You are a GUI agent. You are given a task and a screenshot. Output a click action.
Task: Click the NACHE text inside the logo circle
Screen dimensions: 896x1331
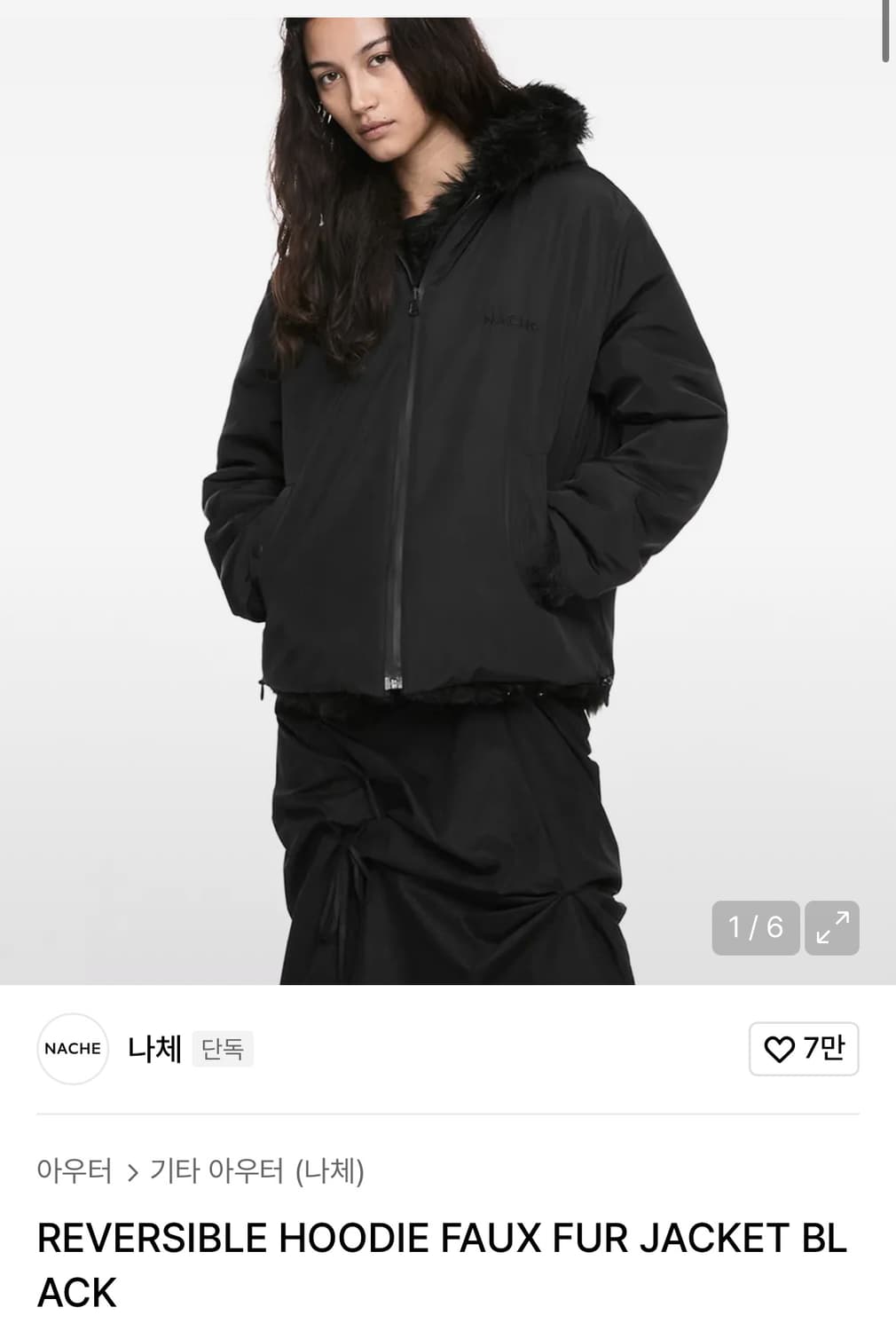coord(73,1048)
